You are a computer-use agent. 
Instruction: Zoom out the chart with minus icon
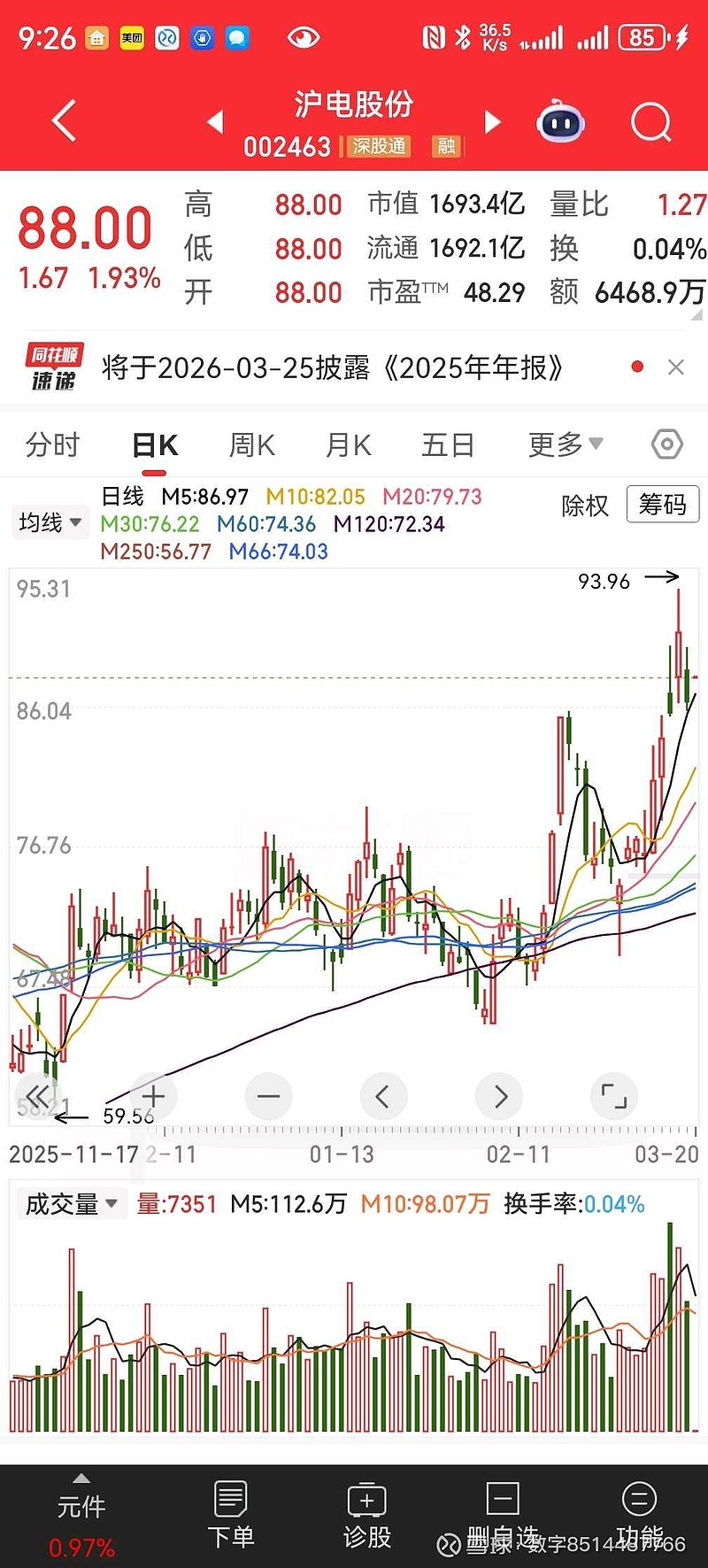pyautogui.click(x=268, y=1096)
